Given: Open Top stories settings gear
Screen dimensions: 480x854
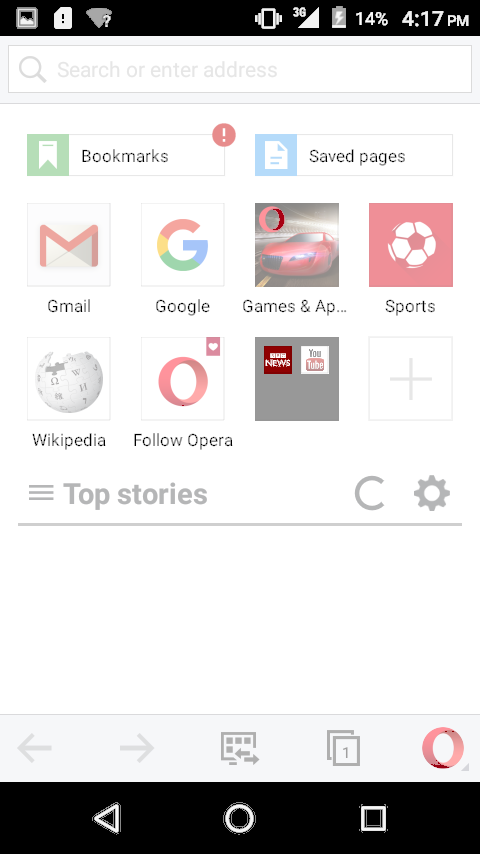Looking at the screenshot, I should pyautogui.click(x=432, y=493).
